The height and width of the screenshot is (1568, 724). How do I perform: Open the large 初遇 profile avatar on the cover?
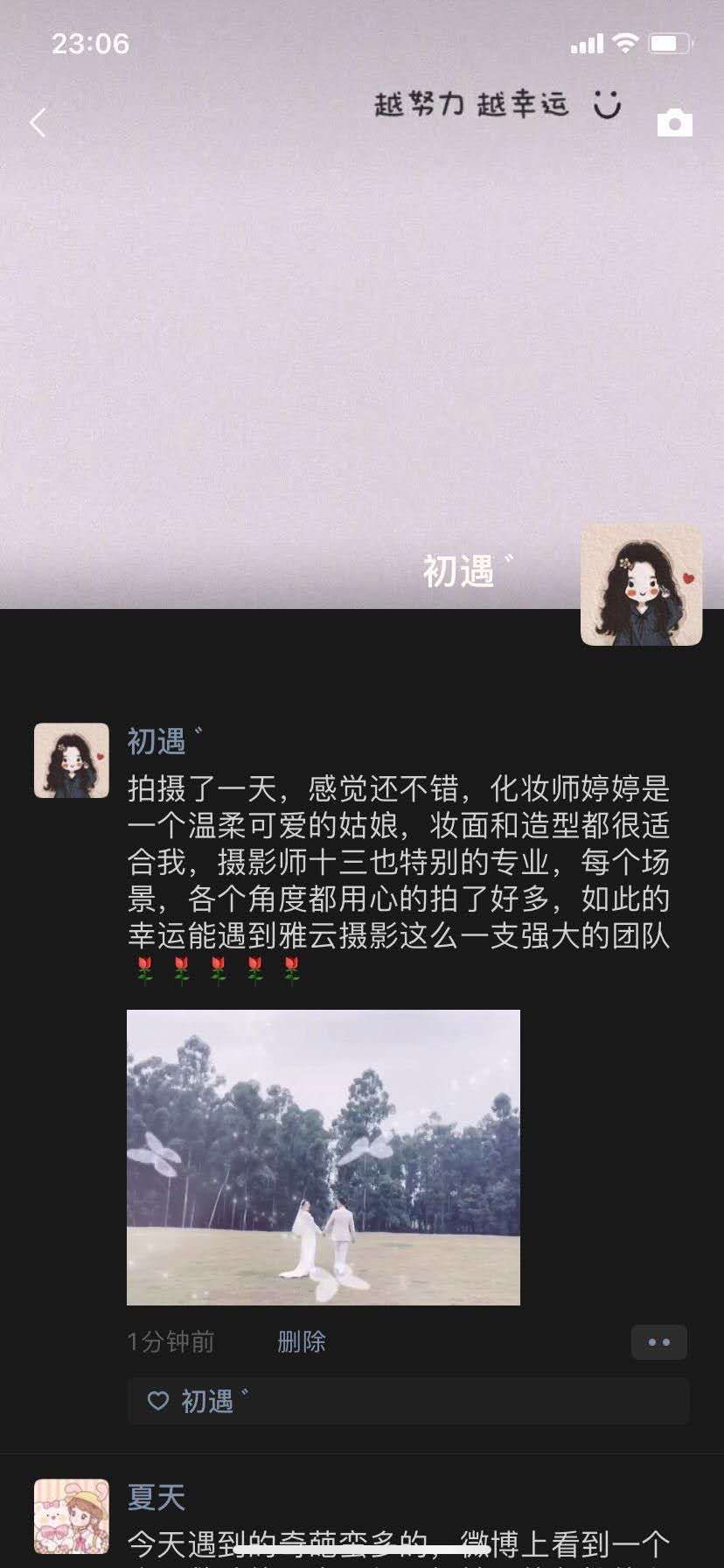pos(641,584)
